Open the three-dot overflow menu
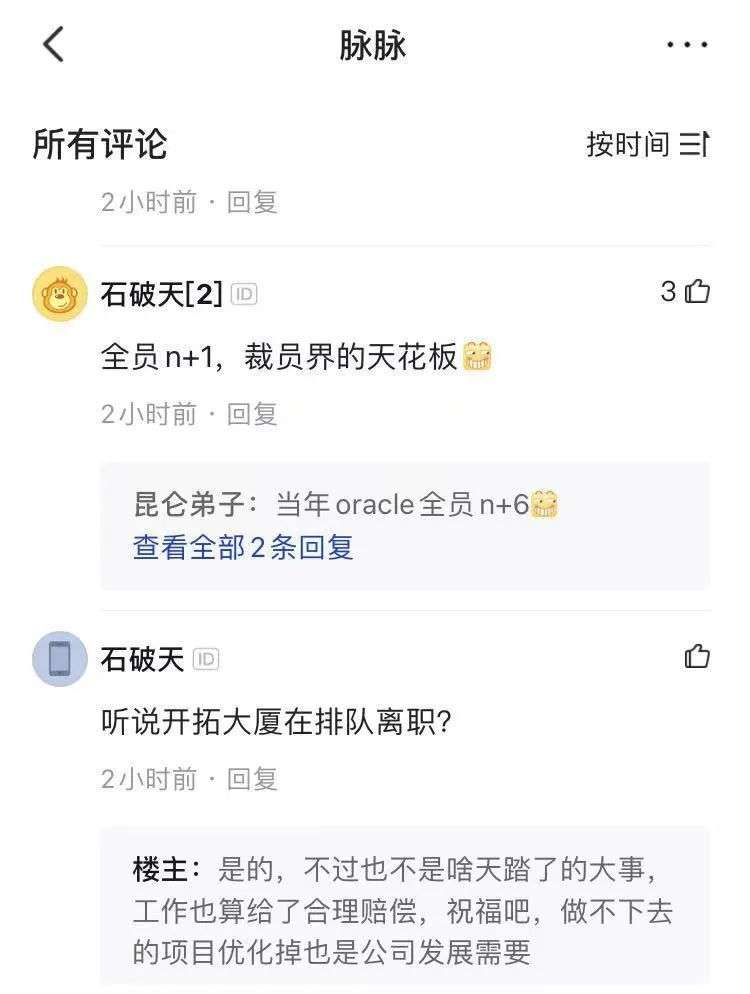 point(687,45)
